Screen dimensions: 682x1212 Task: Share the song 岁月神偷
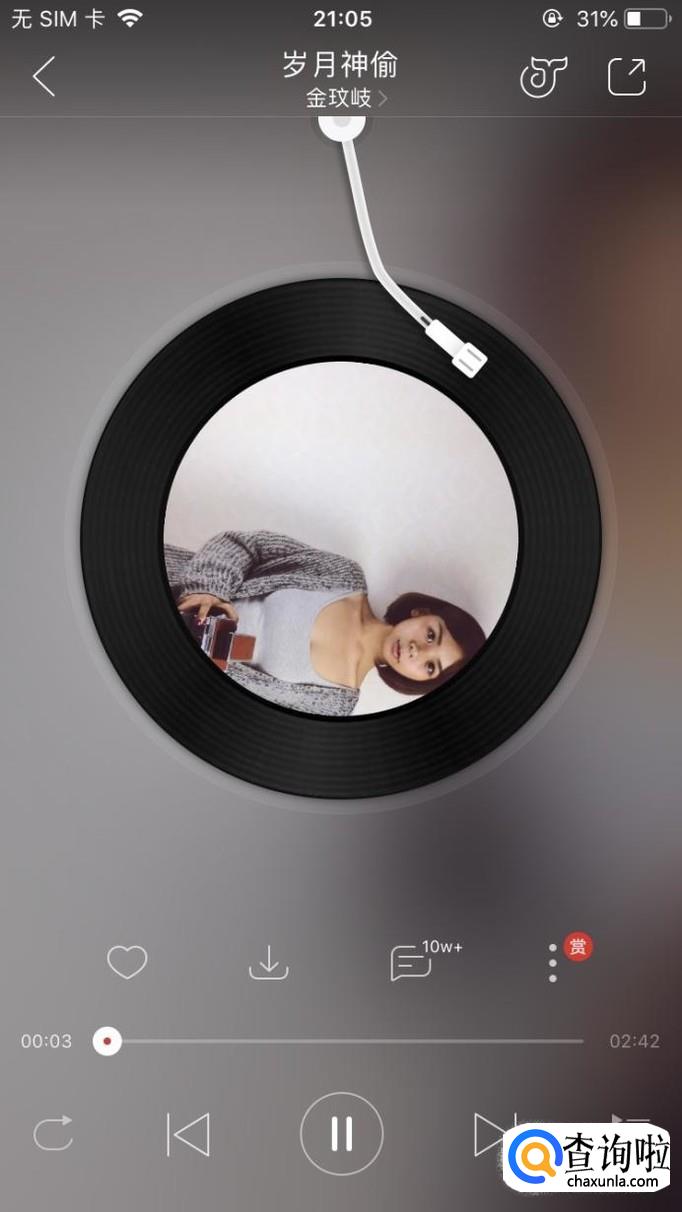pos(627,77)
